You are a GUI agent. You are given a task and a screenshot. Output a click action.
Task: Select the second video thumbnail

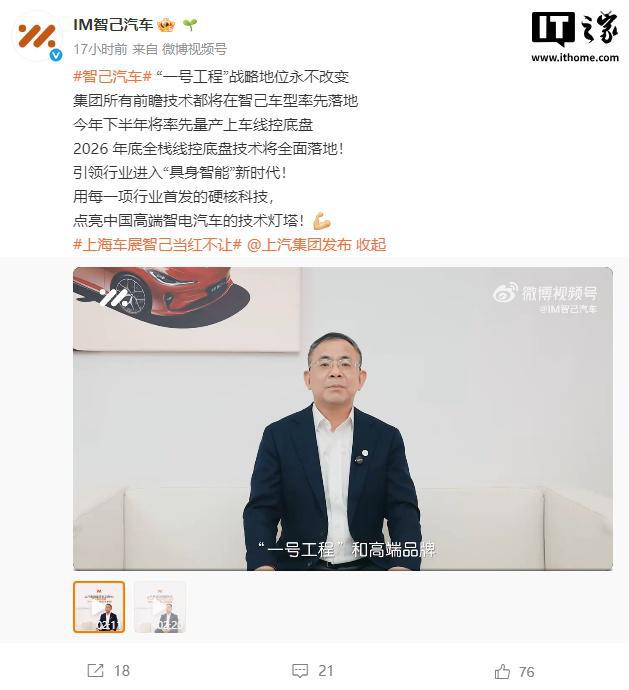[160, 607]
